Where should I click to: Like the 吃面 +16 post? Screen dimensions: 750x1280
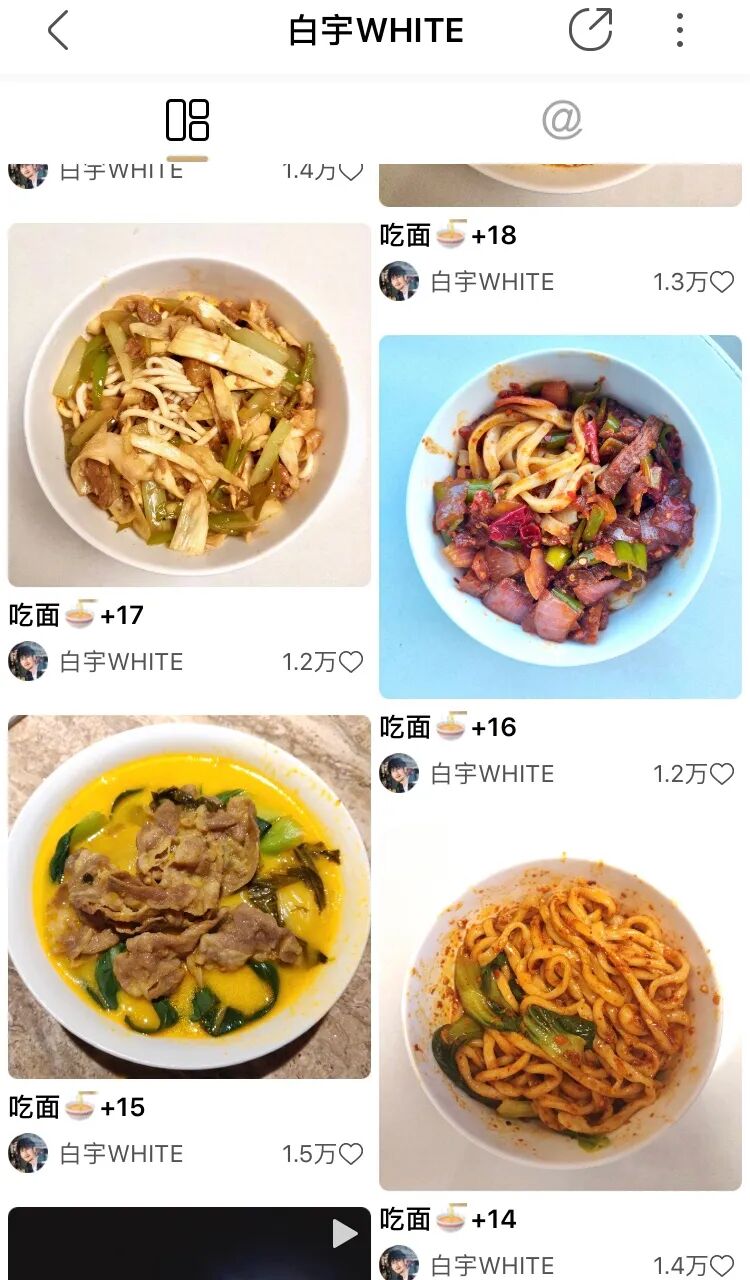pos(722,774)
